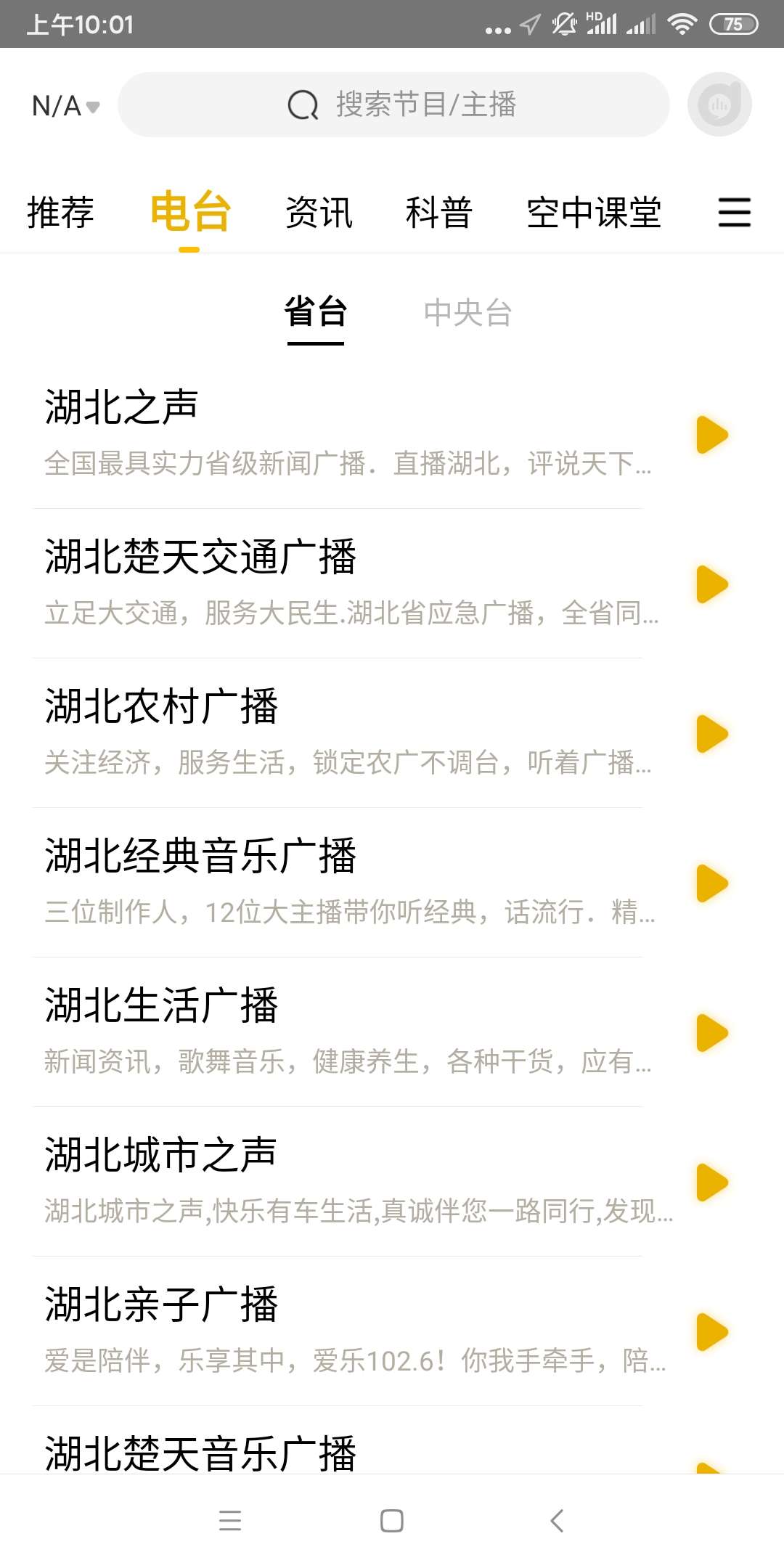Switch to the 资讯 tab

[x=319, y=213]
